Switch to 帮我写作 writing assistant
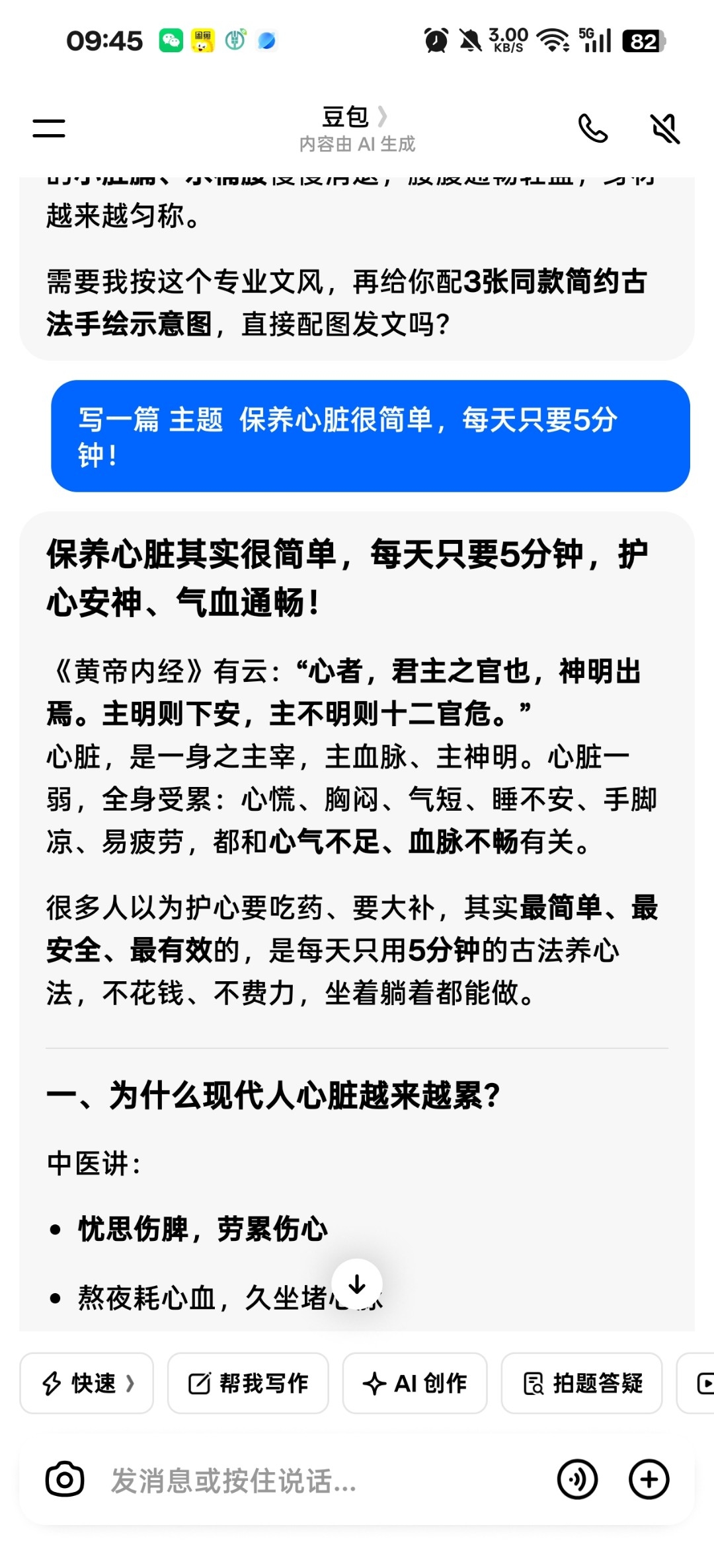The height and width of the screenshot is (1568, 714). click(248, 1384)
